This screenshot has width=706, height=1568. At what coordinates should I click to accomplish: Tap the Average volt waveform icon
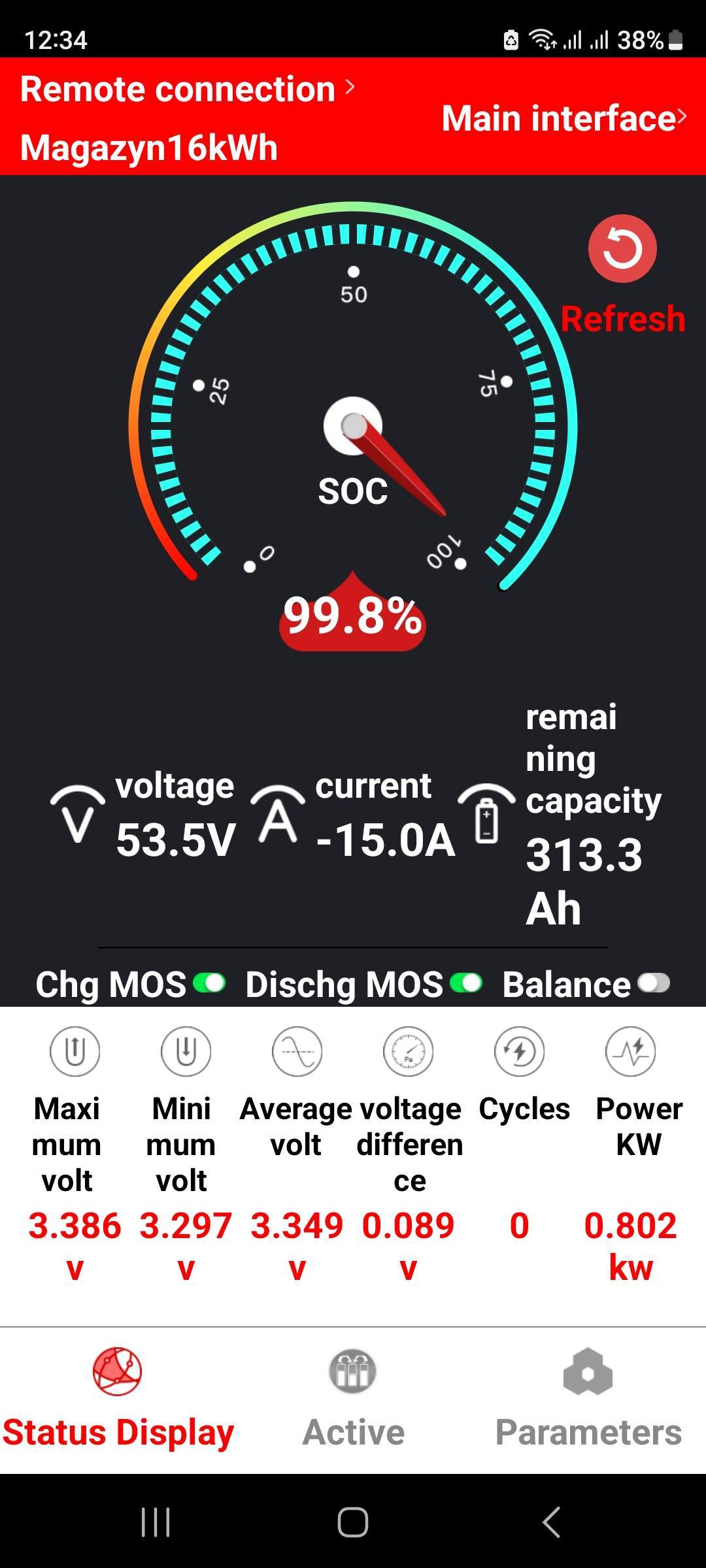296,1051
